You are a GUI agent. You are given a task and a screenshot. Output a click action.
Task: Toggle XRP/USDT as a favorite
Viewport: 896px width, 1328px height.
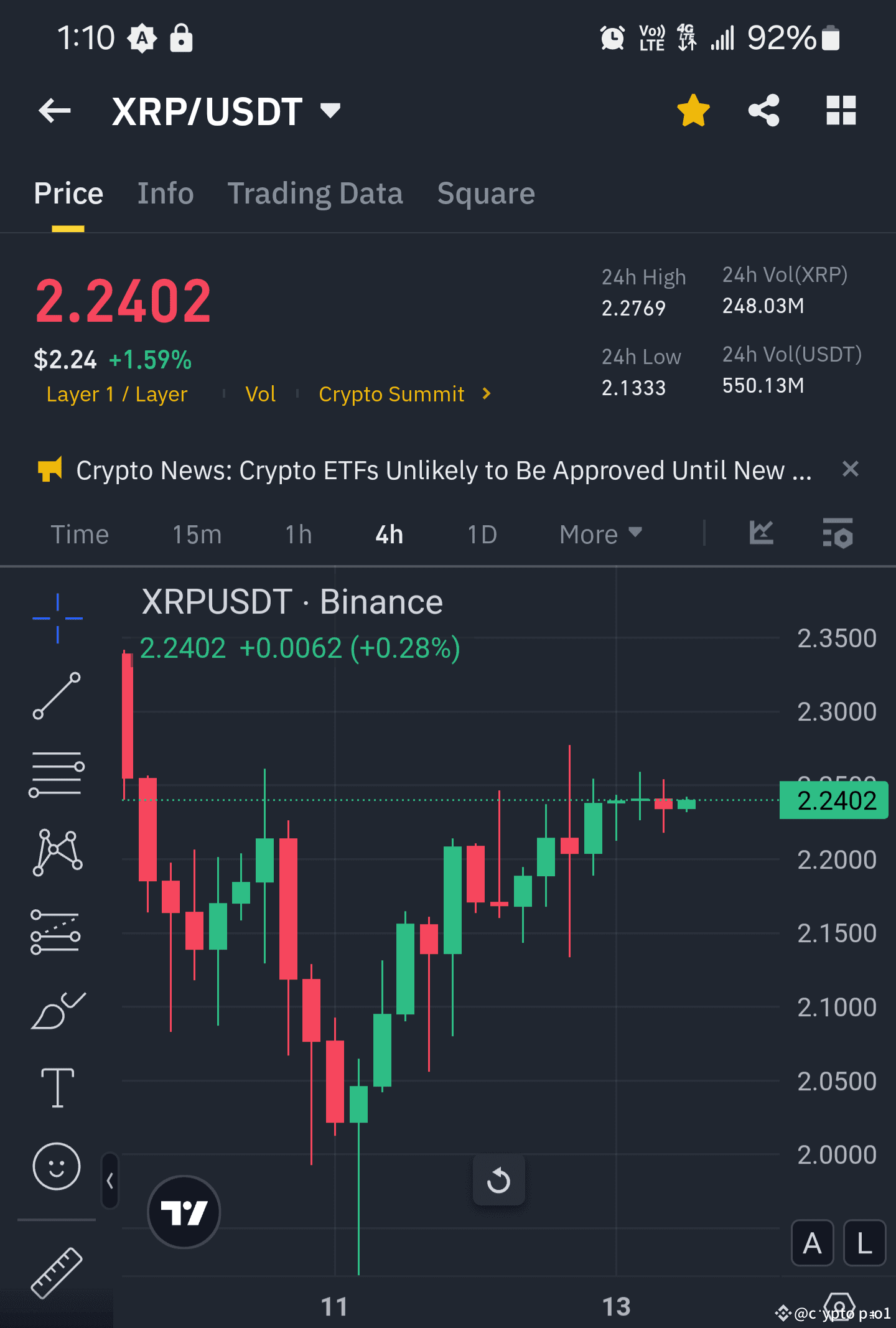(x=693, y=110)
